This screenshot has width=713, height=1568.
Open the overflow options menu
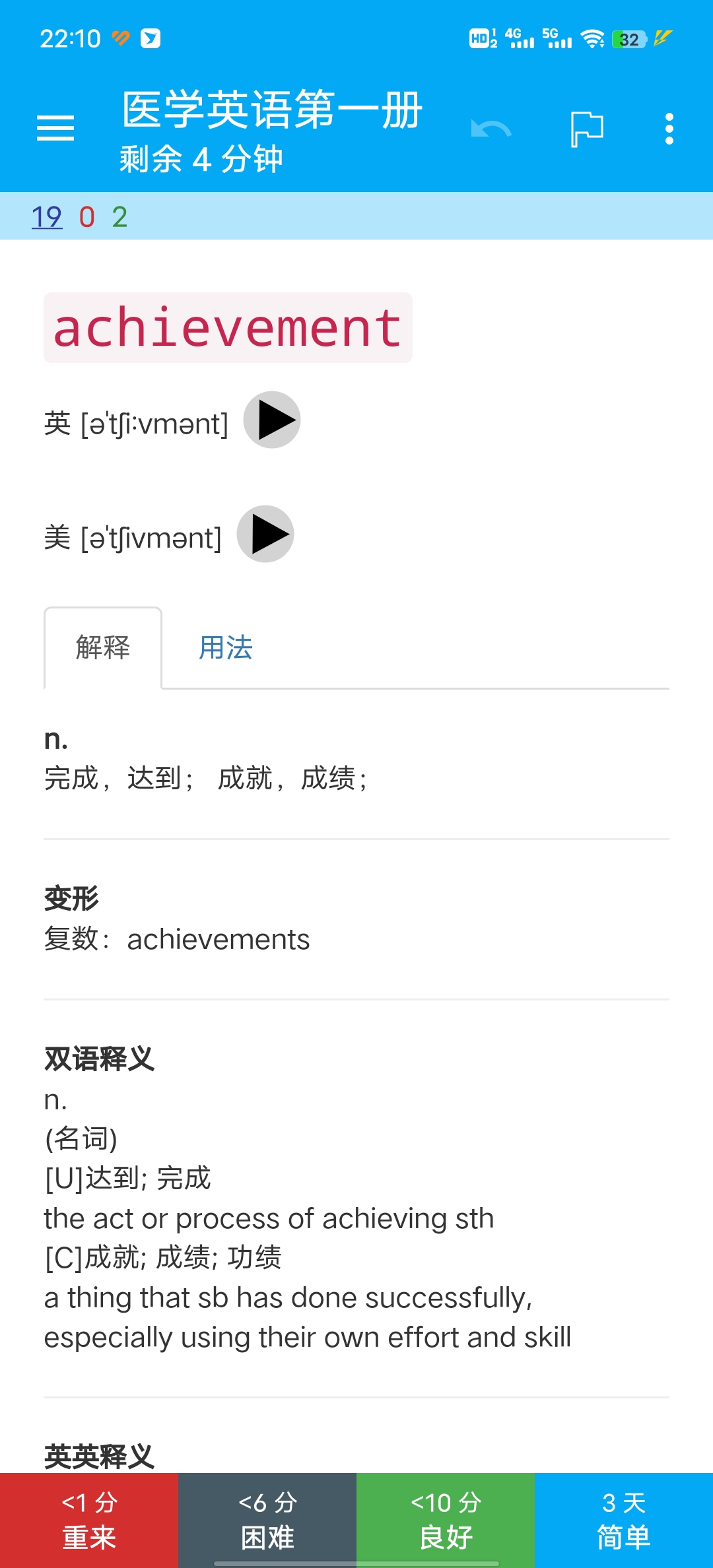point(669,129)
